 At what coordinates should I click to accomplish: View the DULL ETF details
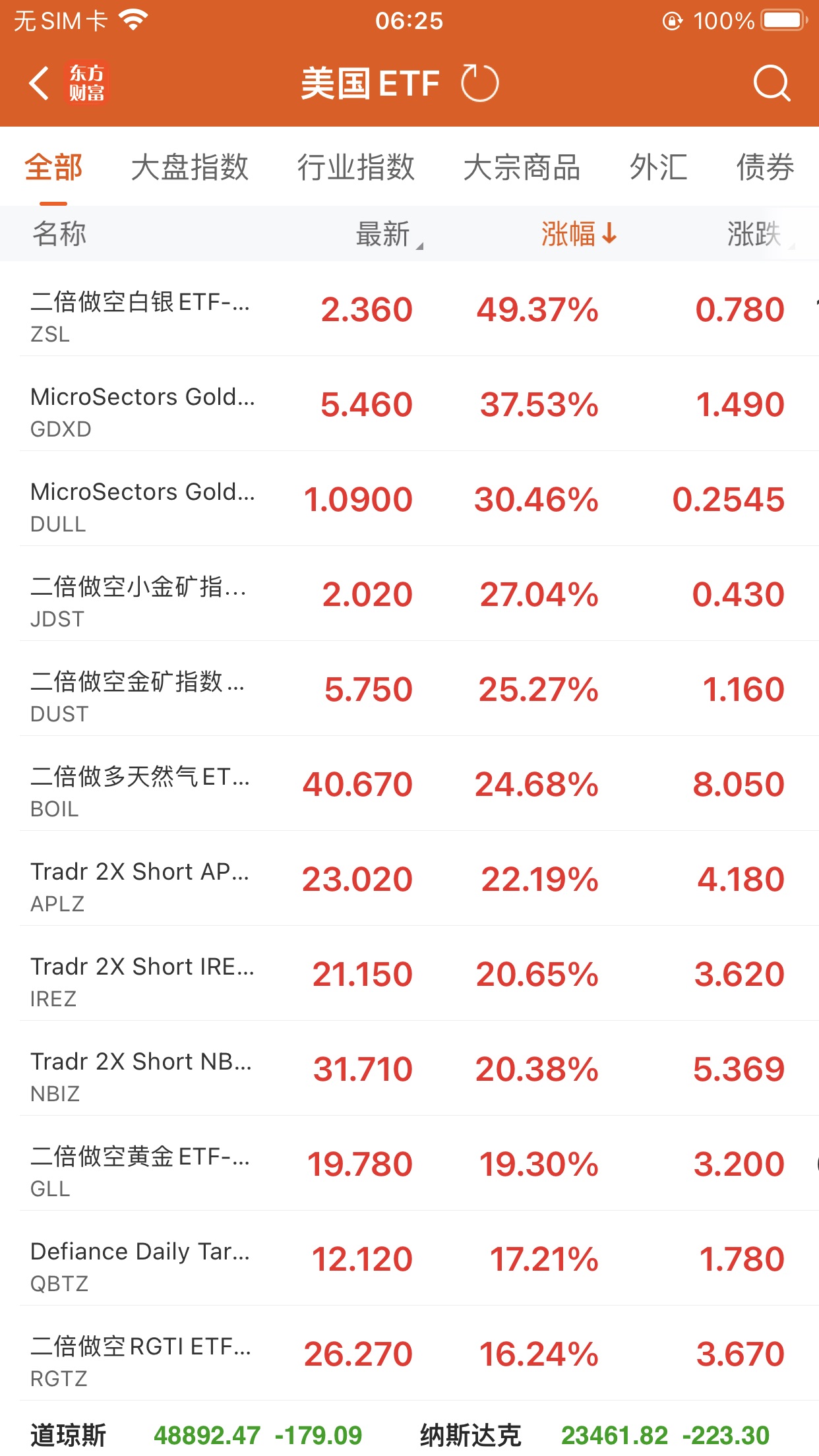(x=409, y=500)
